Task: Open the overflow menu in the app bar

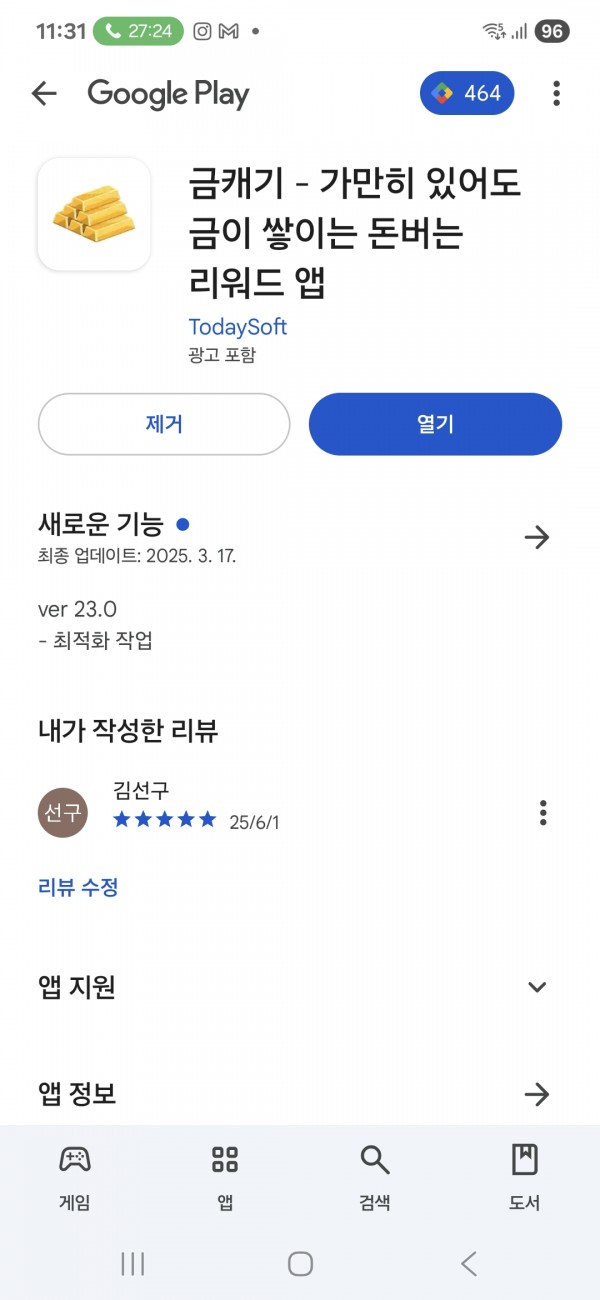Action: click(556, 94)
